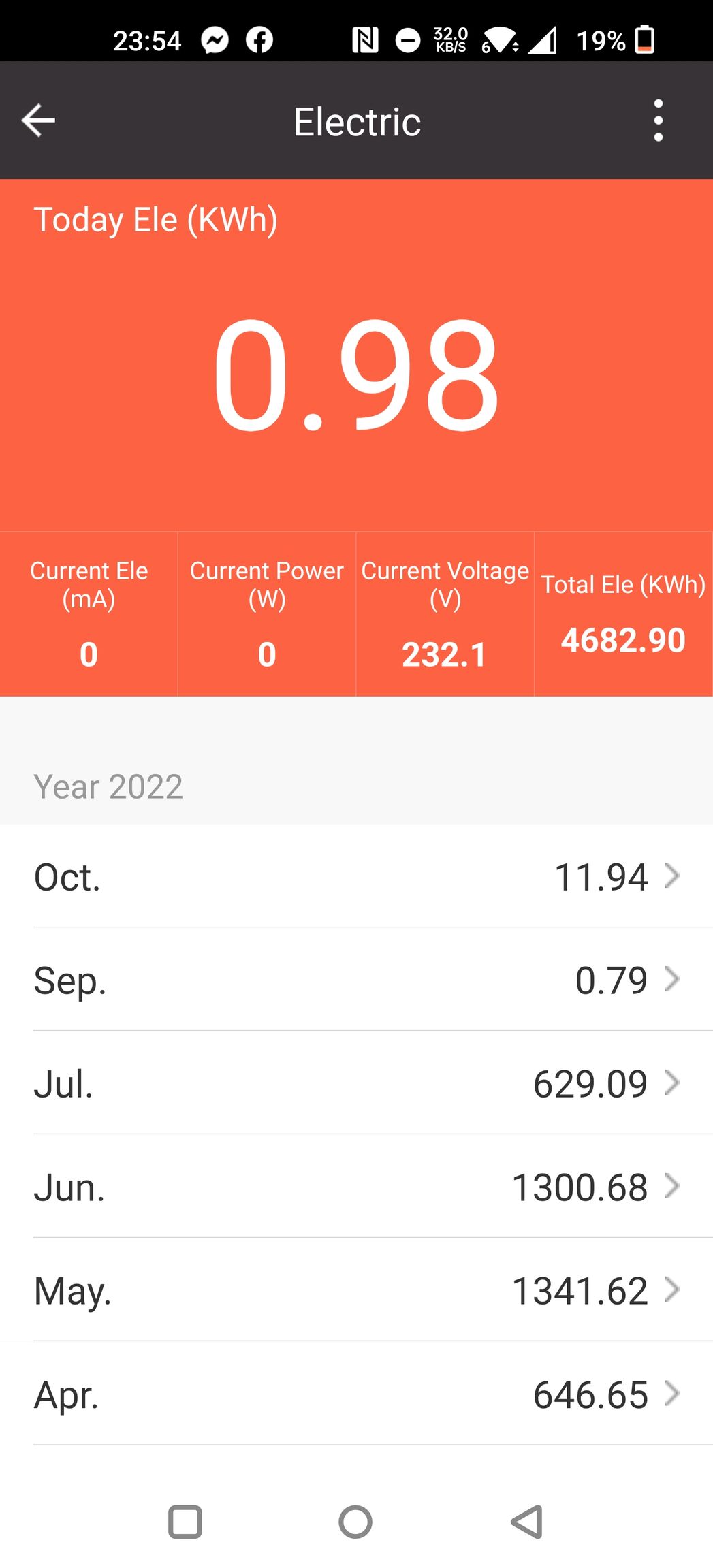Image resolution: width=713 pixels, height=1568 pixels.
Task: Open the Jul. monthly usage row
Action: [356, 1083]
